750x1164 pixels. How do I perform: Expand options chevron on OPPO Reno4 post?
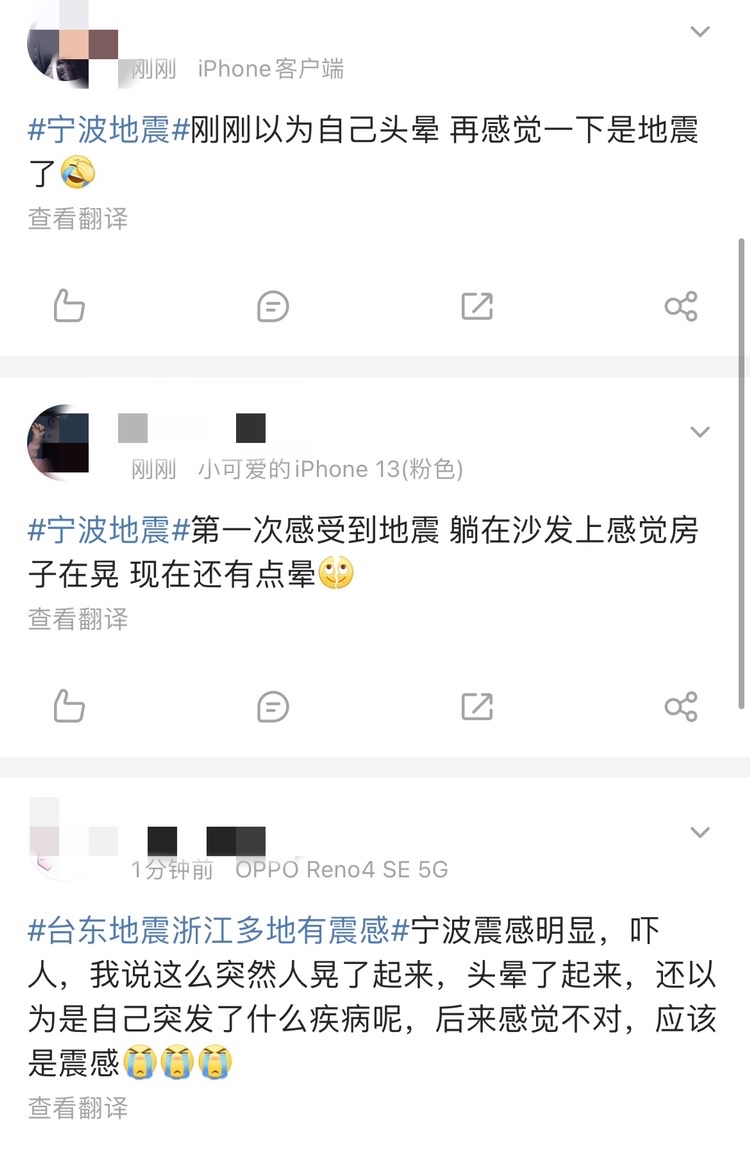point(700,832)
